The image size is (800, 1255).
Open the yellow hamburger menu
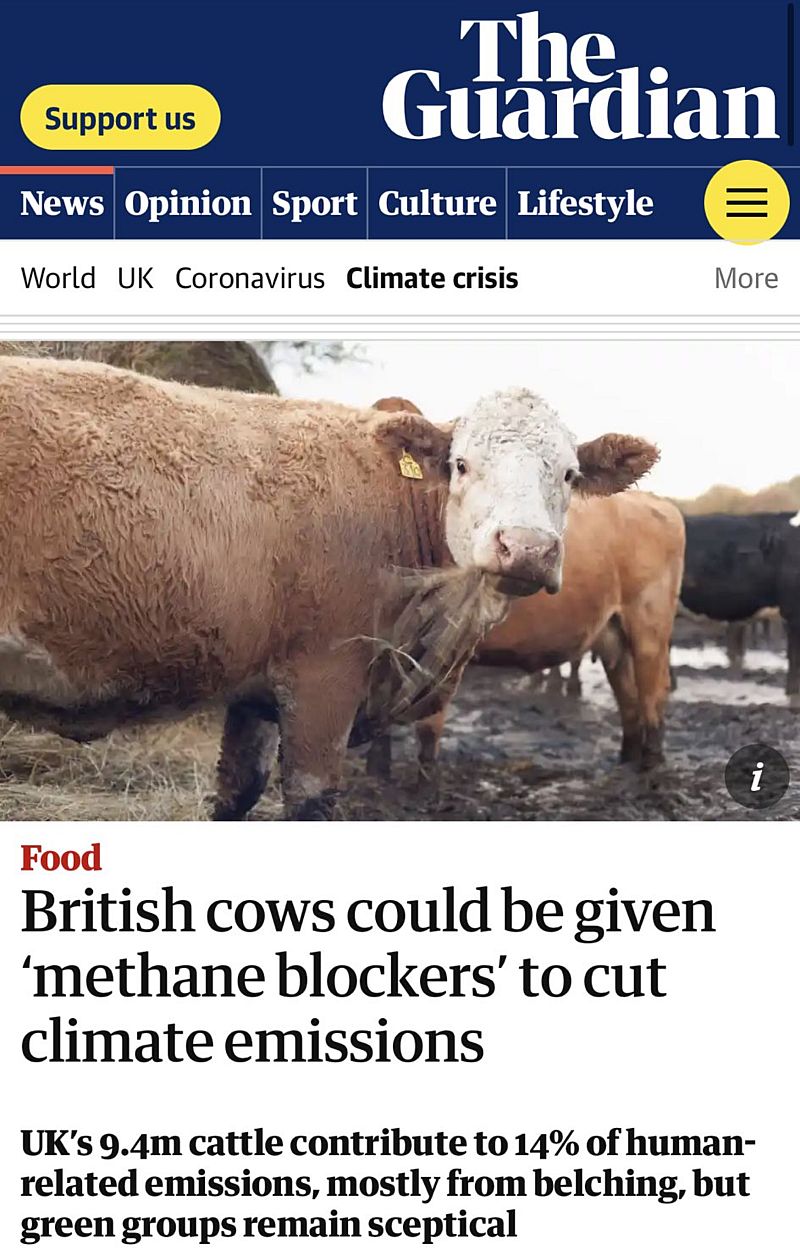tap(746, 203)
